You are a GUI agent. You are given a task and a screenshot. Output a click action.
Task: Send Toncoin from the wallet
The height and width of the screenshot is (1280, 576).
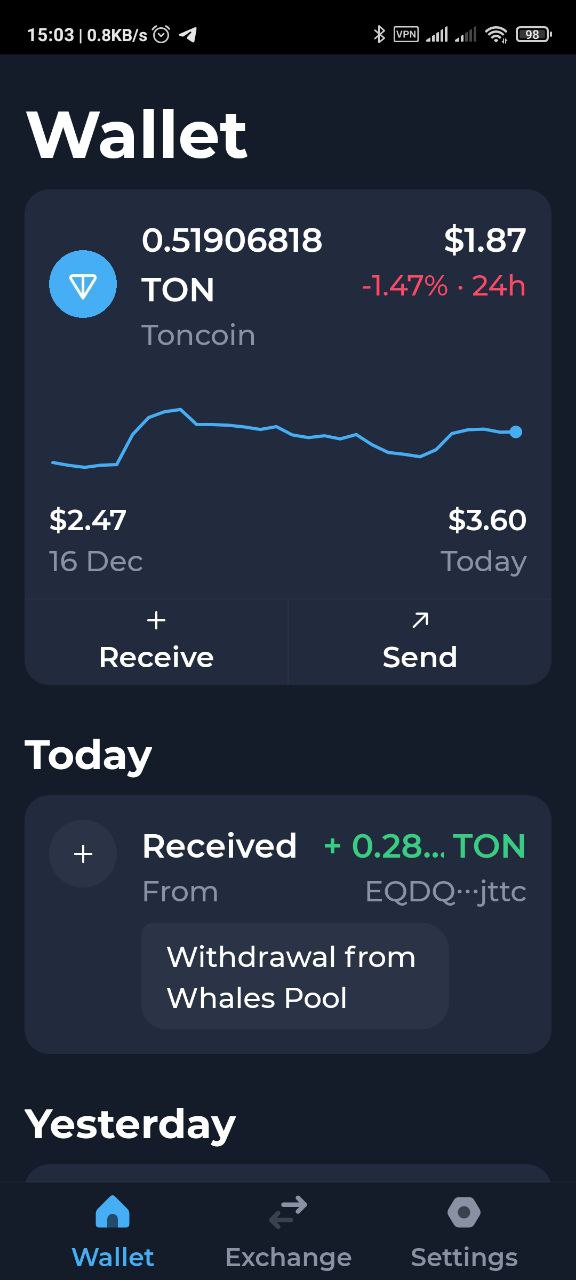click(420, 642)
